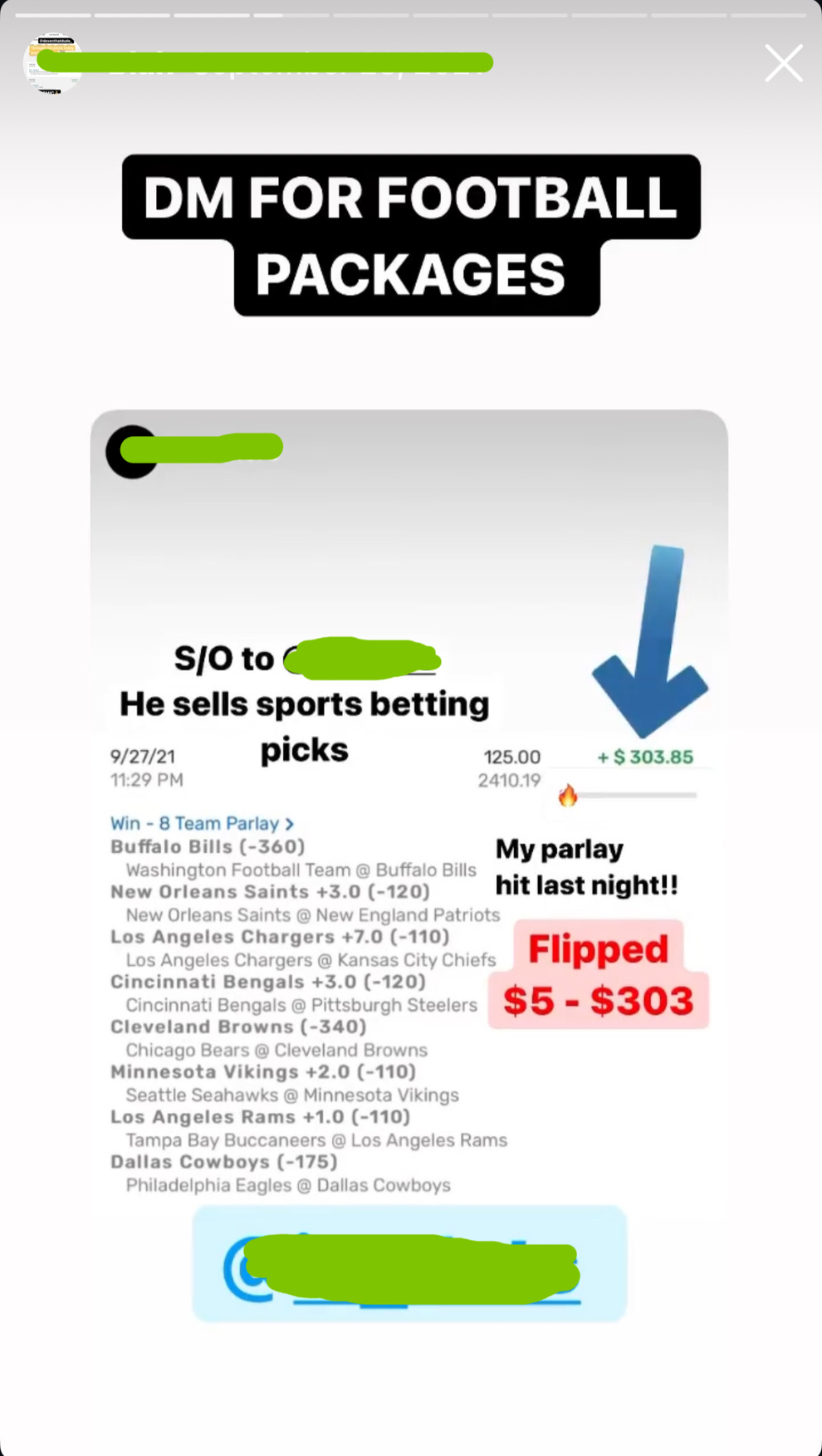The width and height of the screenshot is (822, 1456).
Task: Open the story poster's profile picture
Action: click(51, 63)
